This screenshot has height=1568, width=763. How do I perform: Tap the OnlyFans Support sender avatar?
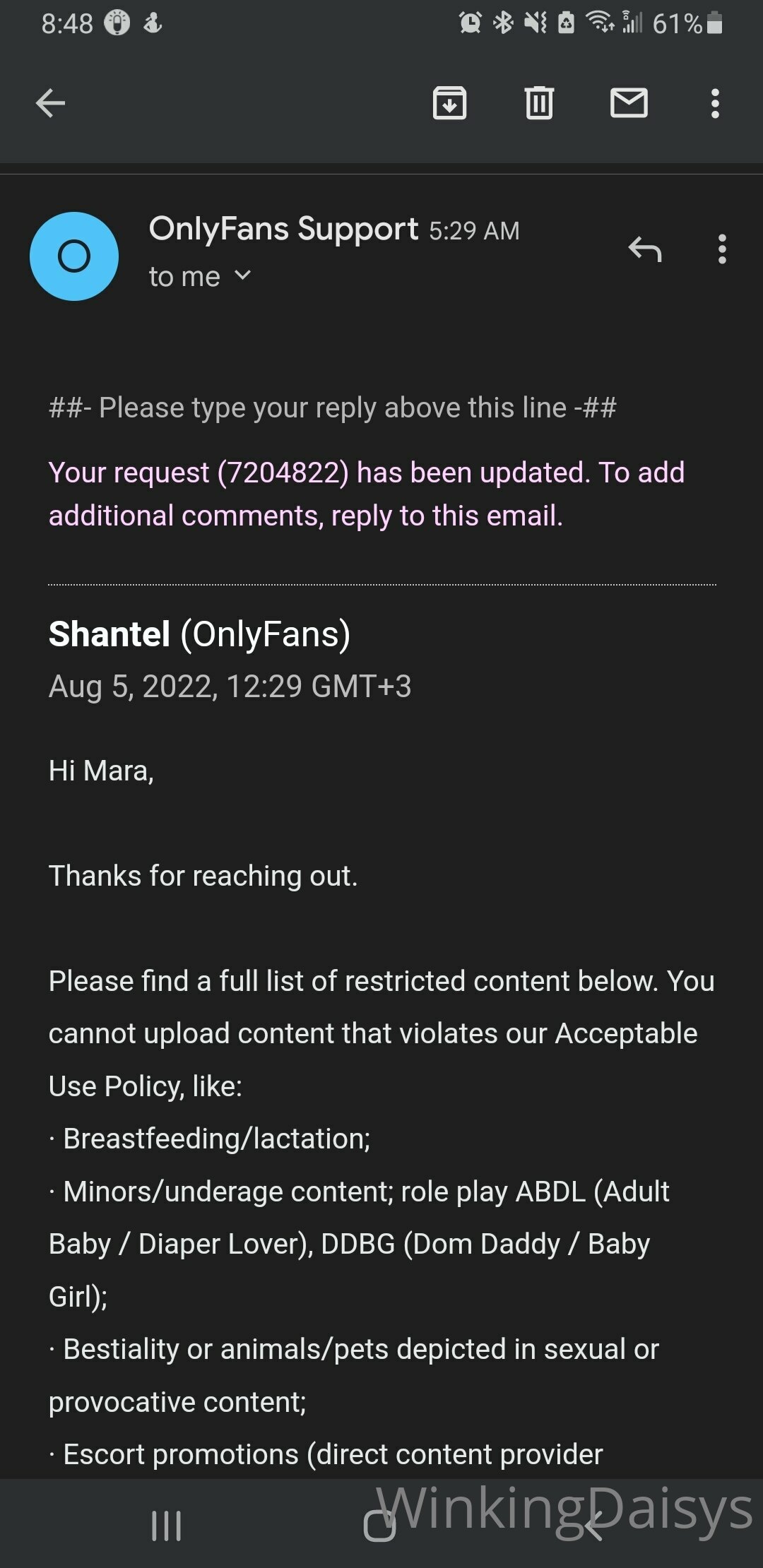point(74,256)
